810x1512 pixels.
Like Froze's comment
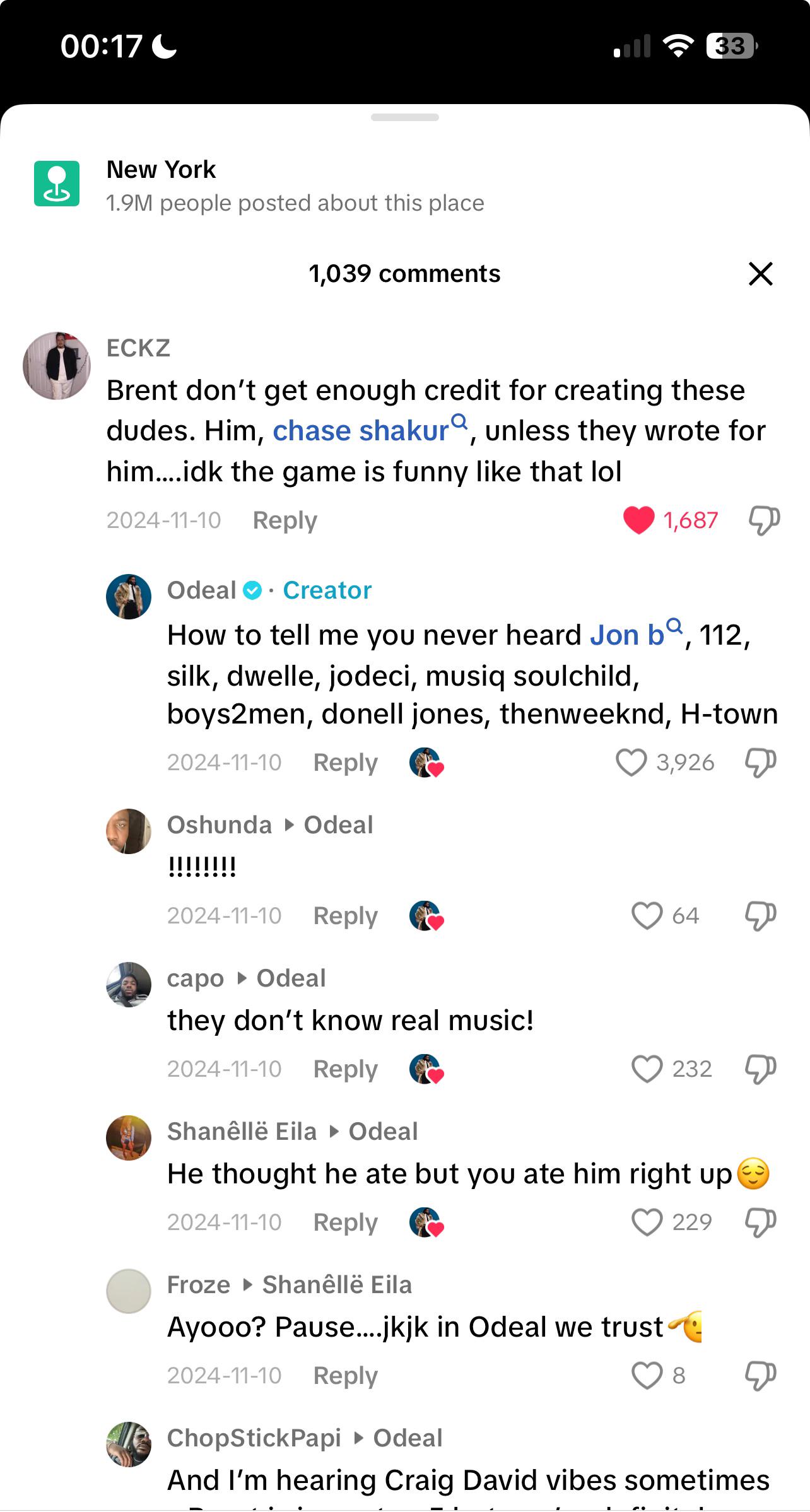[x=647, y=1376]
